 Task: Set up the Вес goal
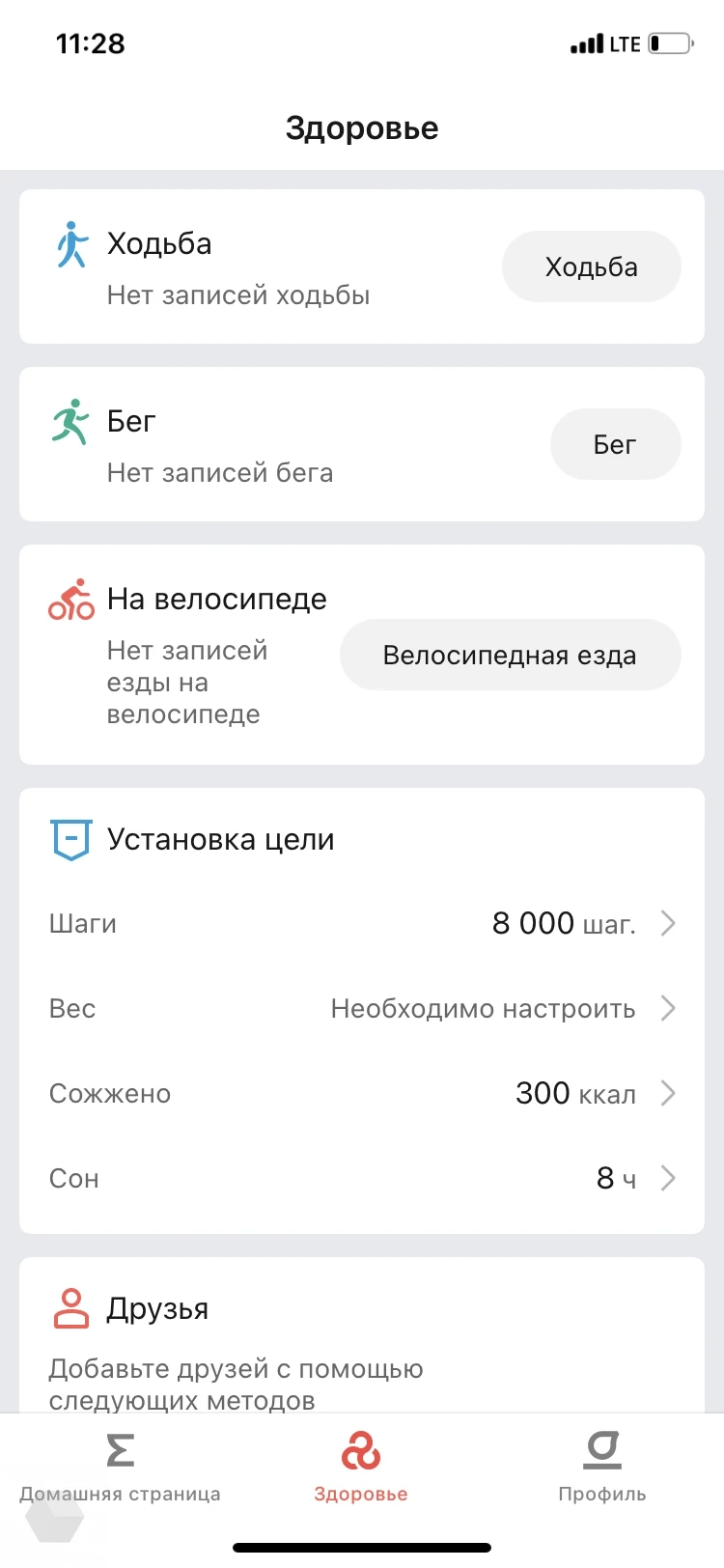coord(362,1008)
